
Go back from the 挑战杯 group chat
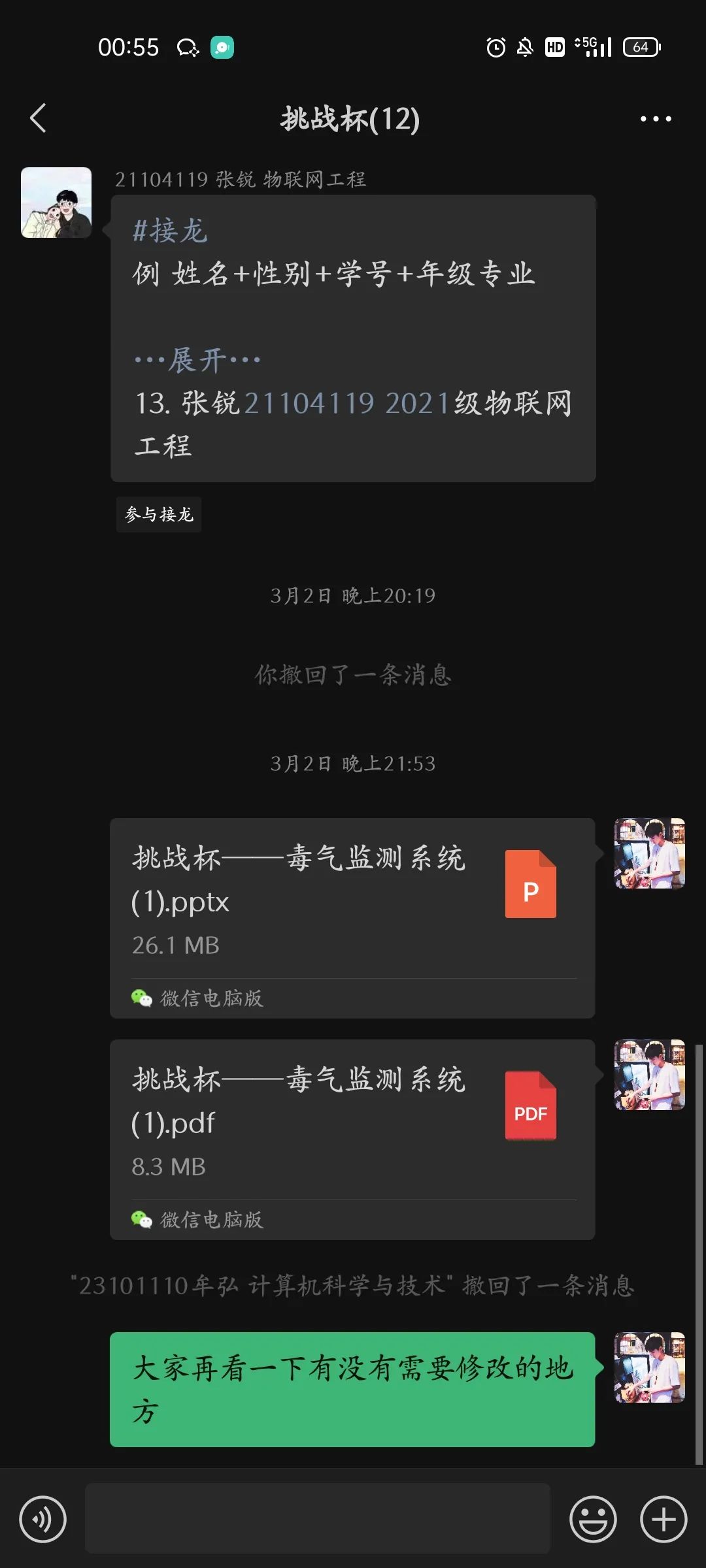tap(38, 118)
